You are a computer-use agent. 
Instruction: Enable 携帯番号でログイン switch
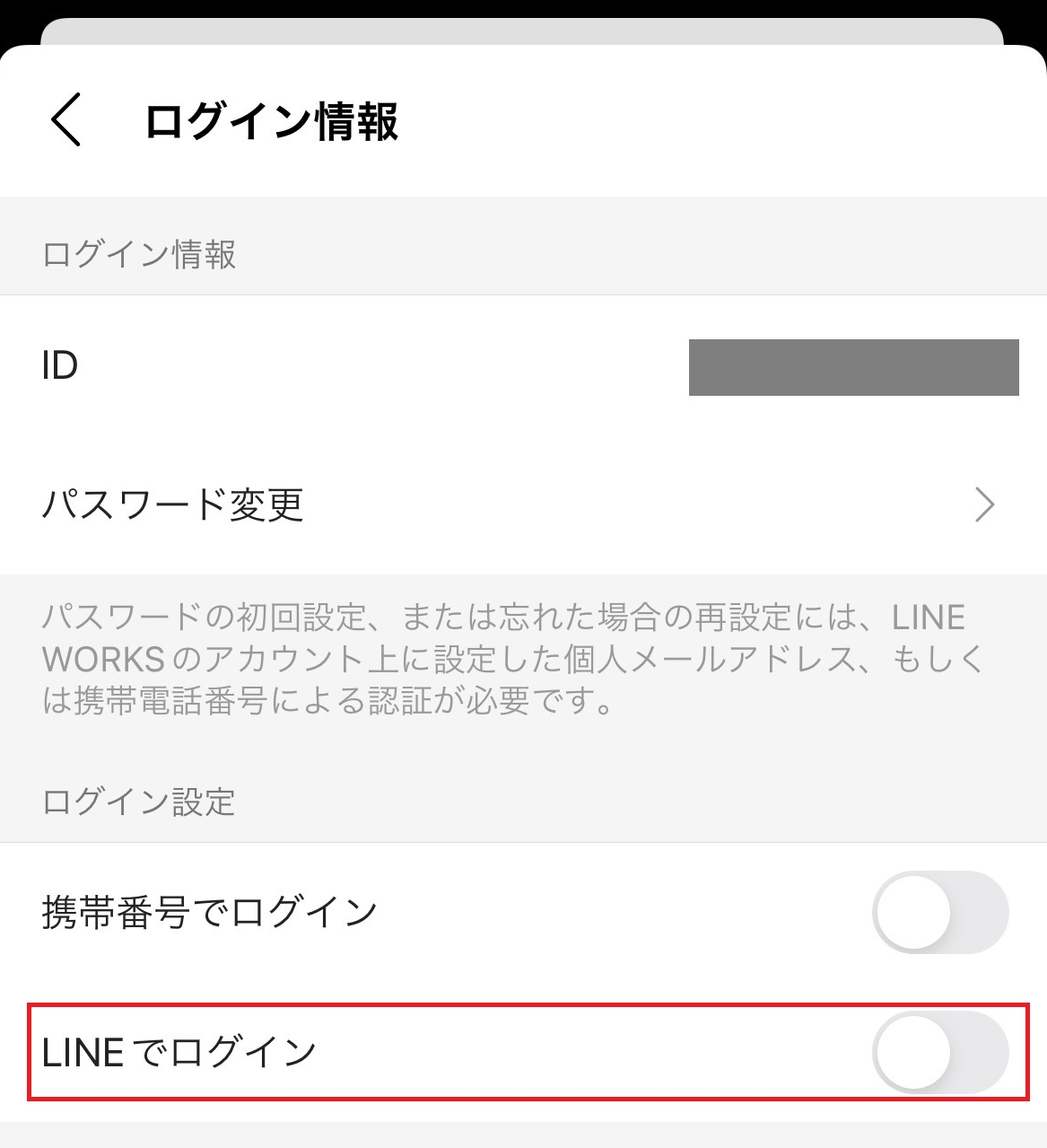(939, 913)
